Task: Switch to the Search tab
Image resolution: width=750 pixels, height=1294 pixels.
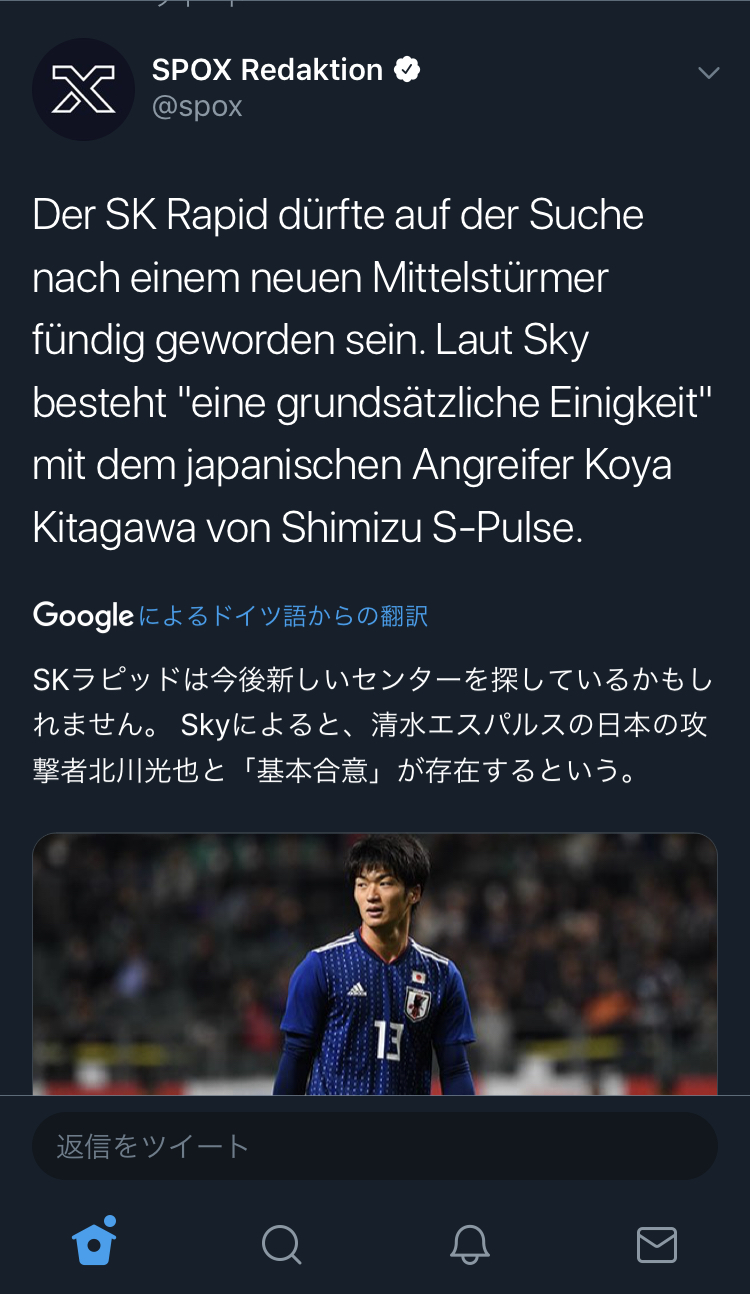Action: (281, 1245)
